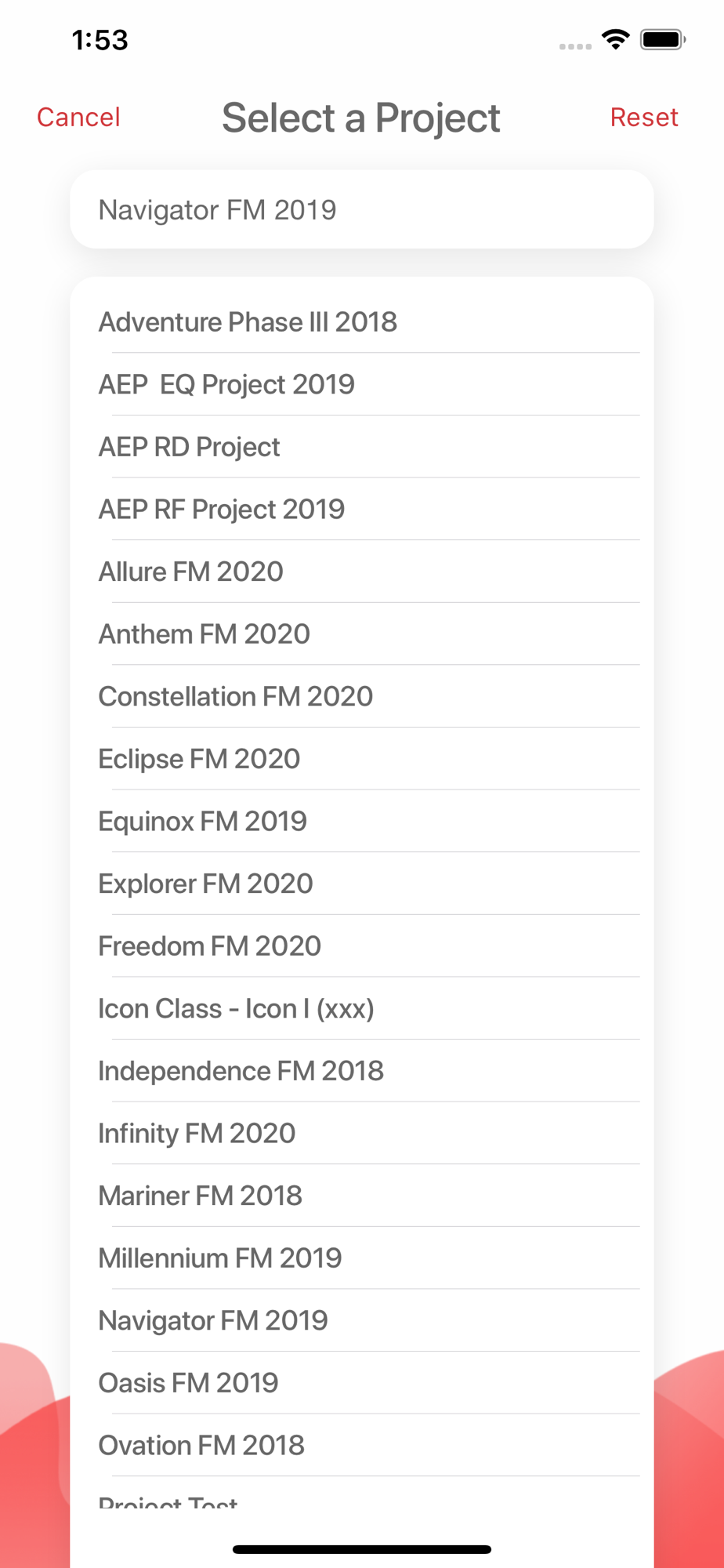Tap Reset in the top right

pyautogui.click(x=644, y=118)
